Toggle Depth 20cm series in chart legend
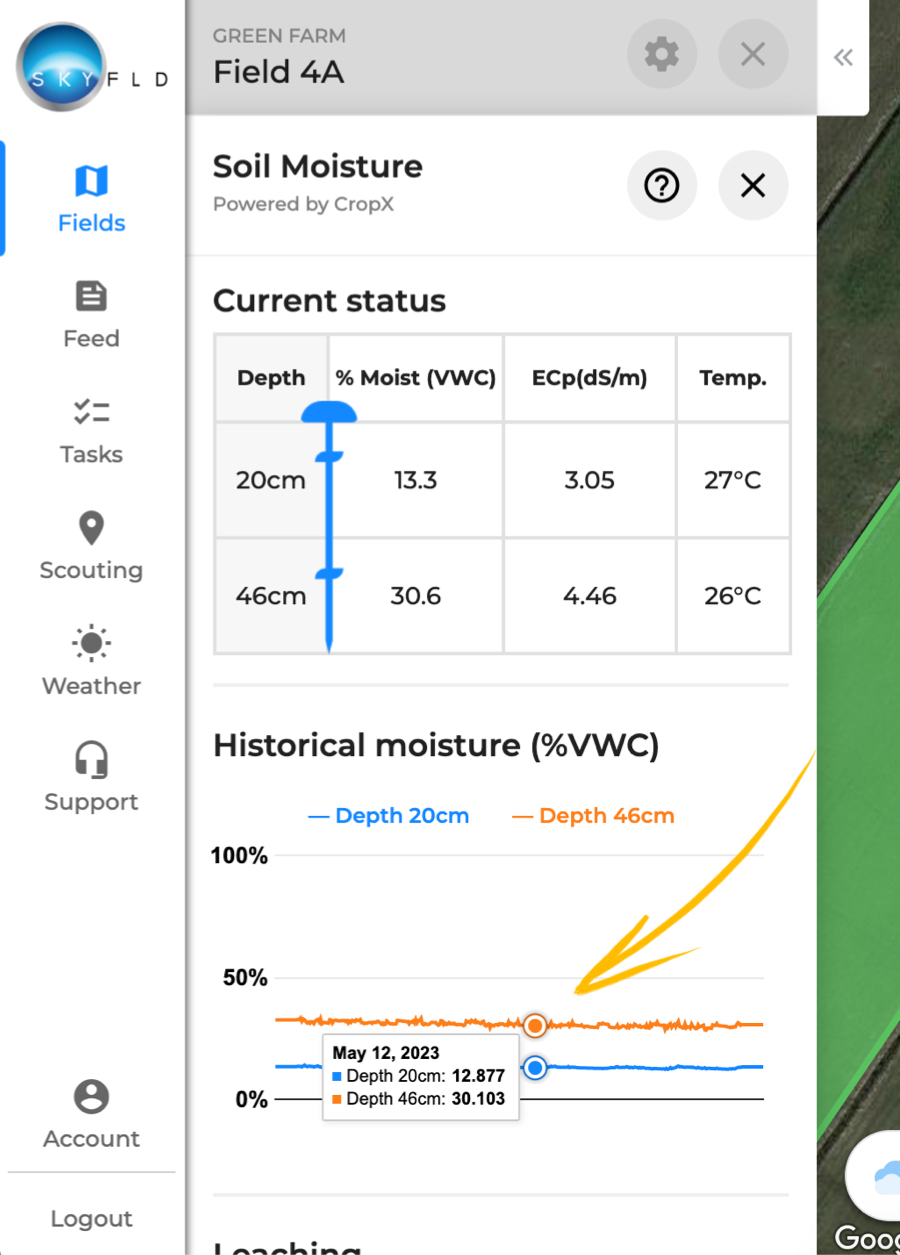The image size is (900, 1255). [x=389, y=816]
